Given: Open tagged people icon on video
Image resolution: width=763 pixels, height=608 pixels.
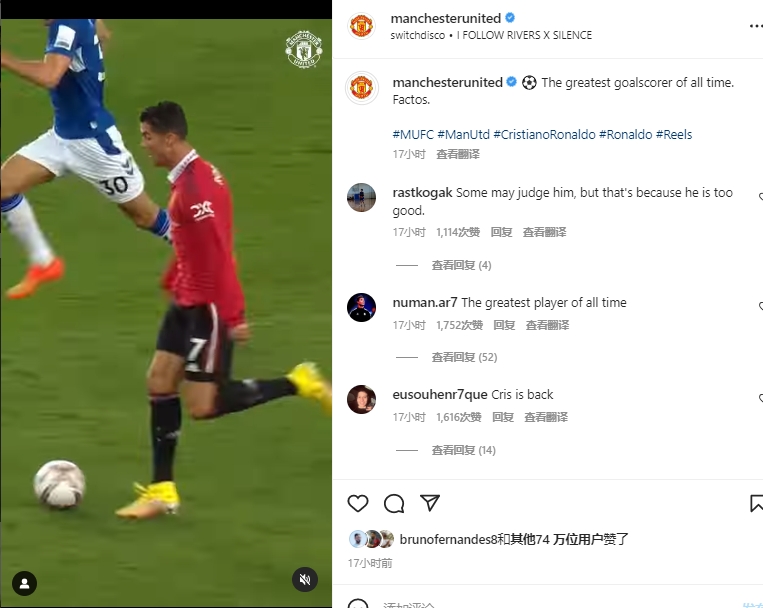Looking at the screenshot, I should (24, 583).
